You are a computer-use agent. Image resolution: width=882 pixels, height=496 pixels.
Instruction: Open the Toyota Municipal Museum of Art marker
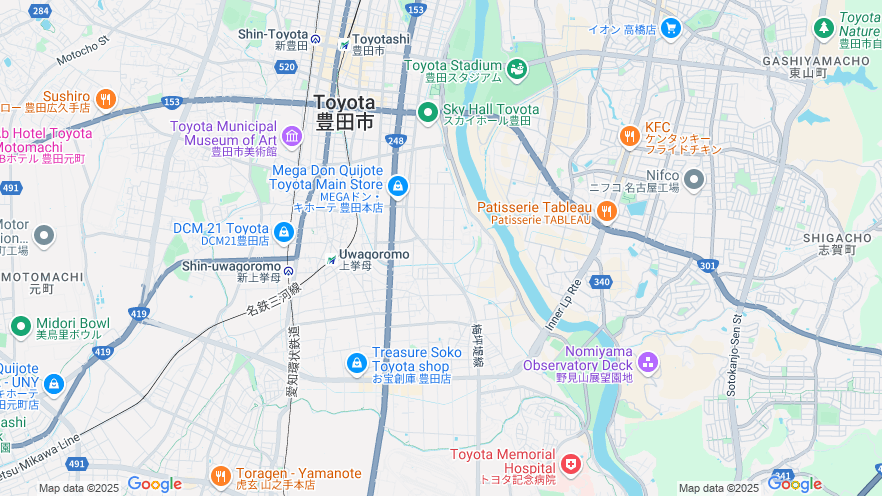[x=292, y=135]
